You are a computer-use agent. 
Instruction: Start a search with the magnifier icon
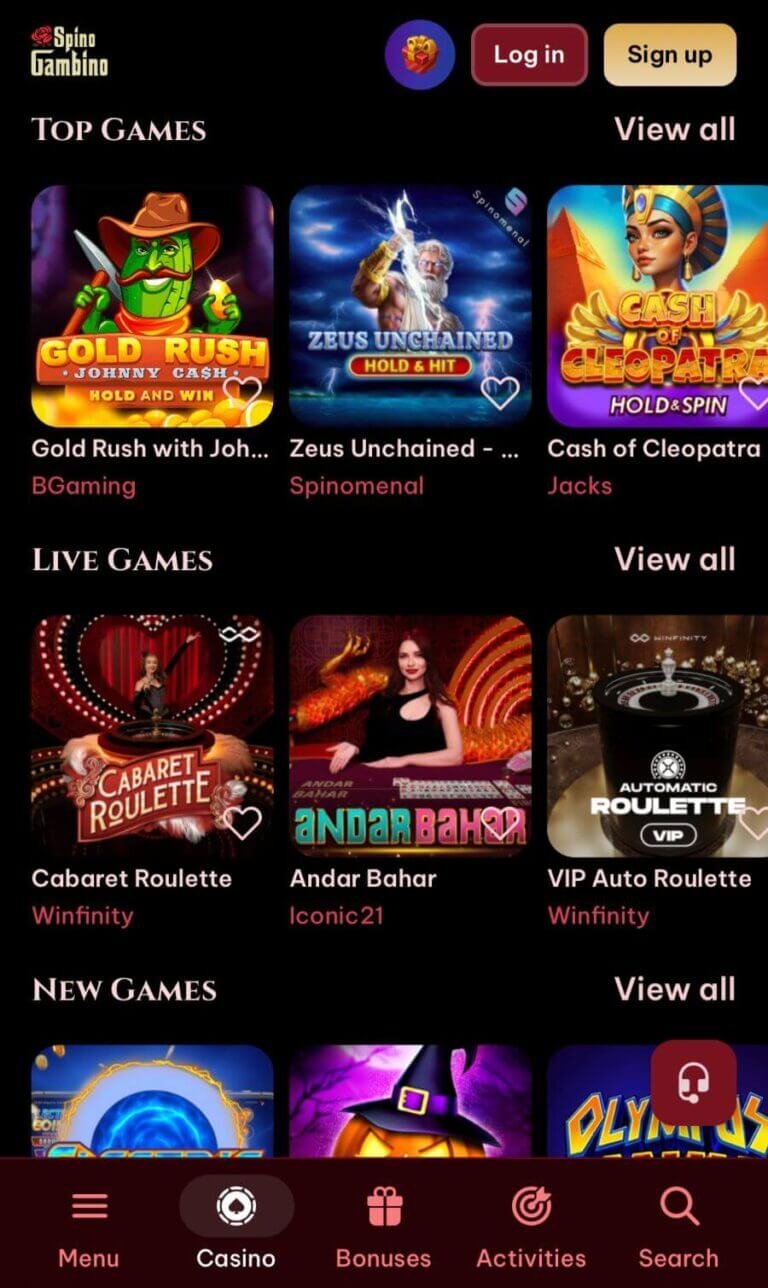pyautogui.click(x=679, y=1205)
